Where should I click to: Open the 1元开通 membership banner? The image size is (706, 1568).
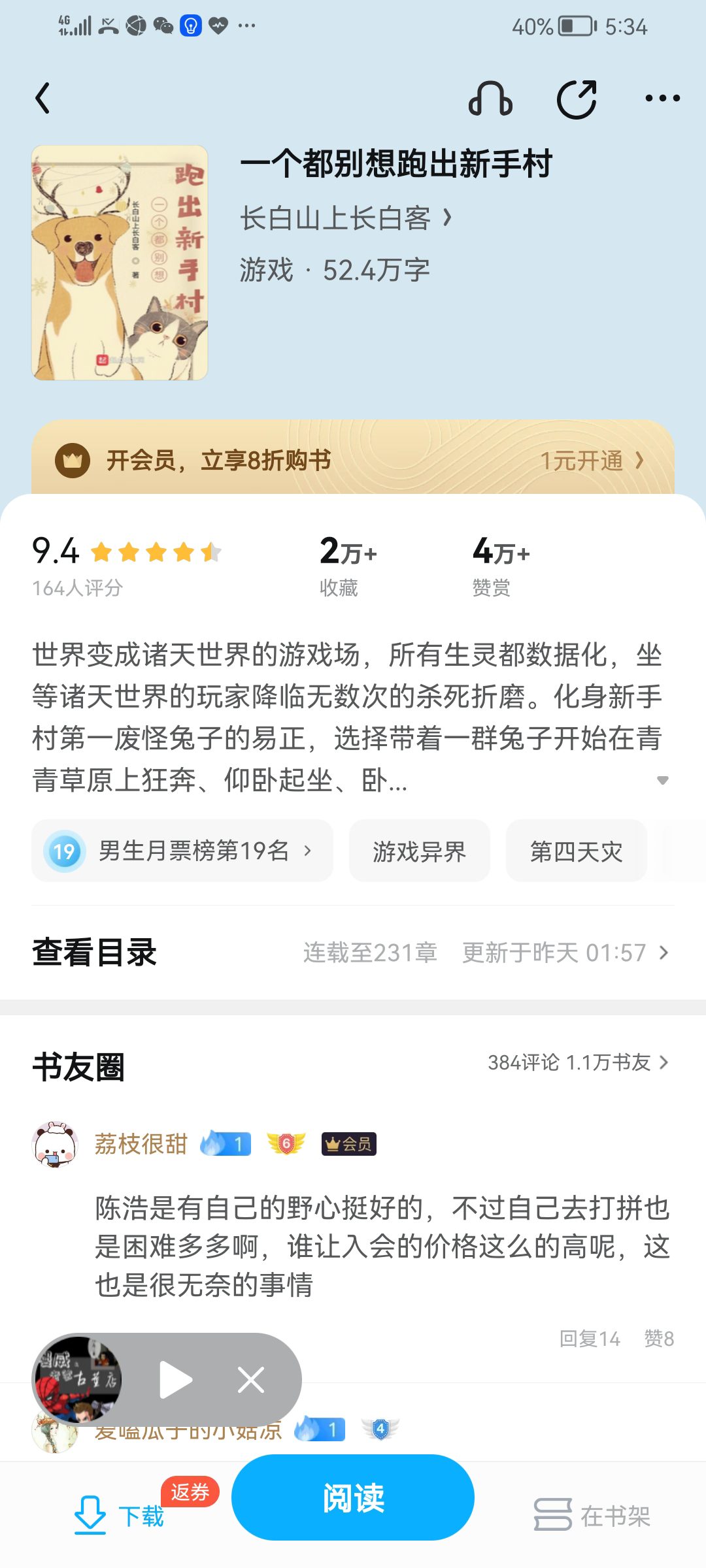click(591, 461)
